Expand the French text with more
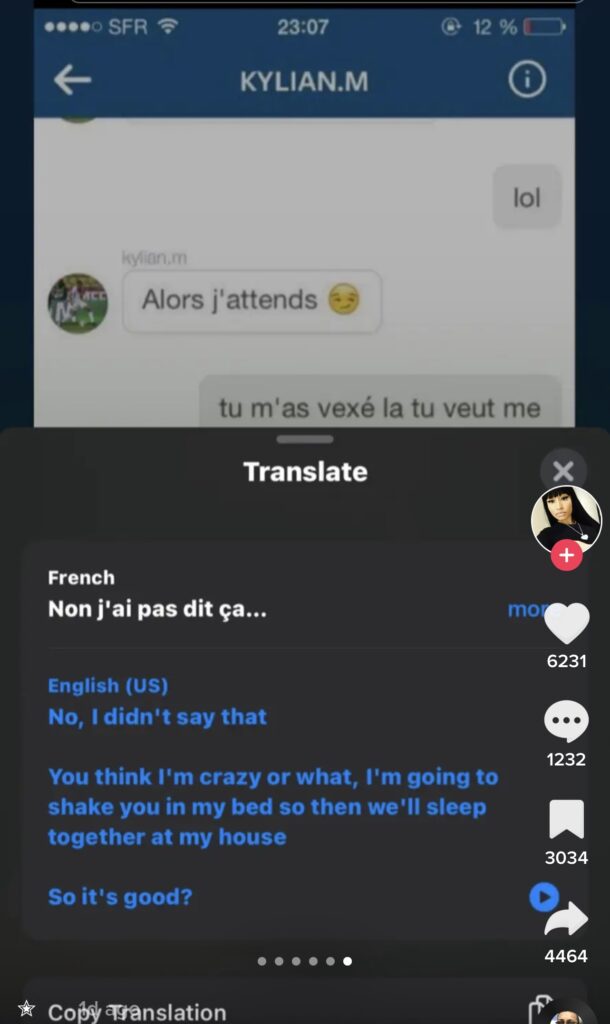 click(526, 609)
